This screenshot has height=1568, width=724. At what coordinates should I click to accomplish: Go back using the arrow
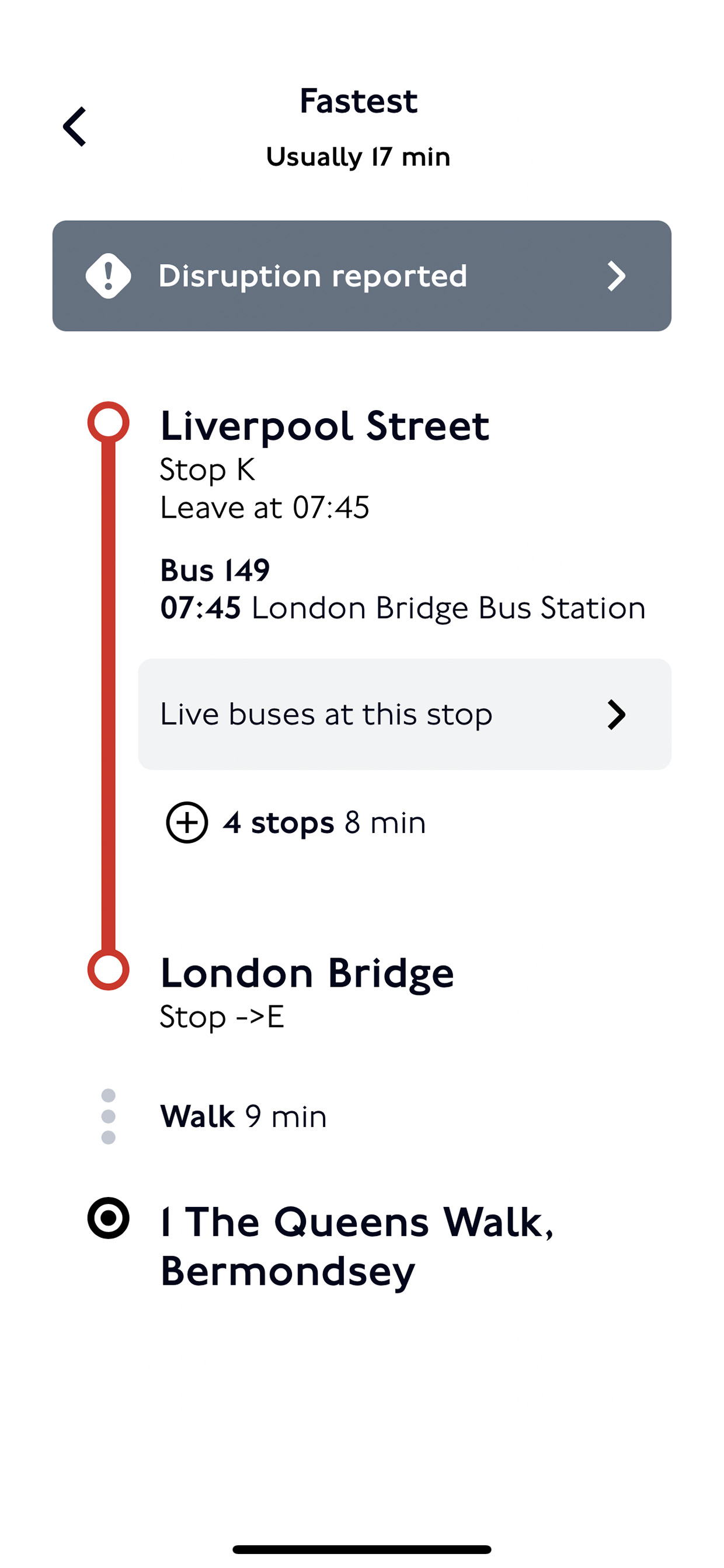[75, 127]
